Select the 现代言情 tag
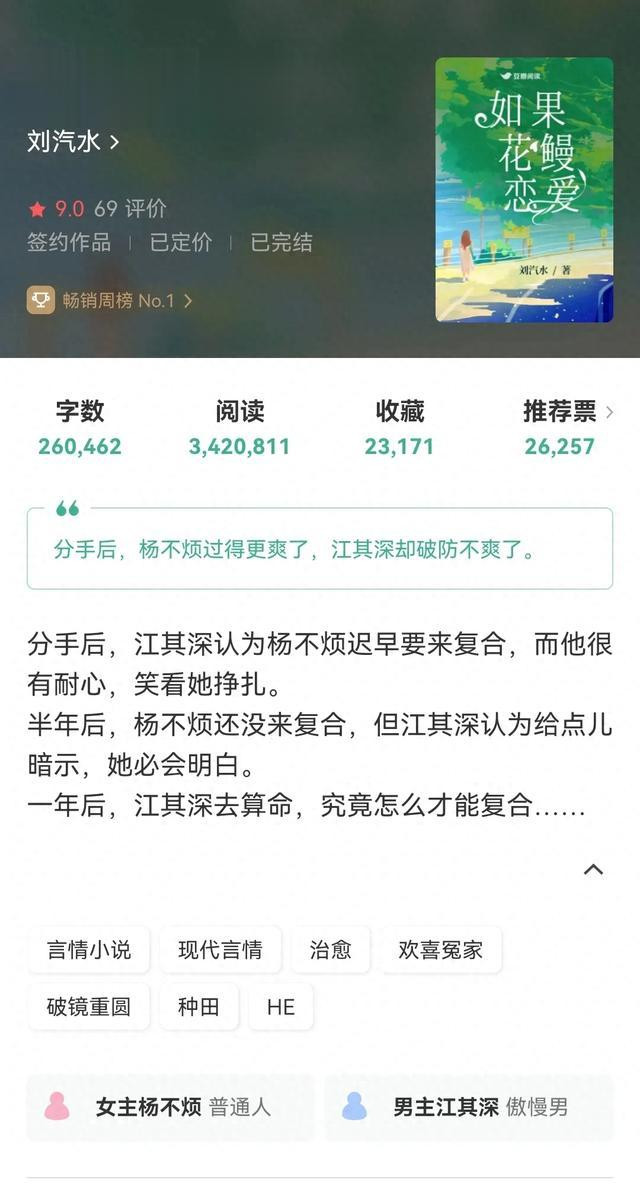Screen dimensions: 640x1199 pos(220,950)
